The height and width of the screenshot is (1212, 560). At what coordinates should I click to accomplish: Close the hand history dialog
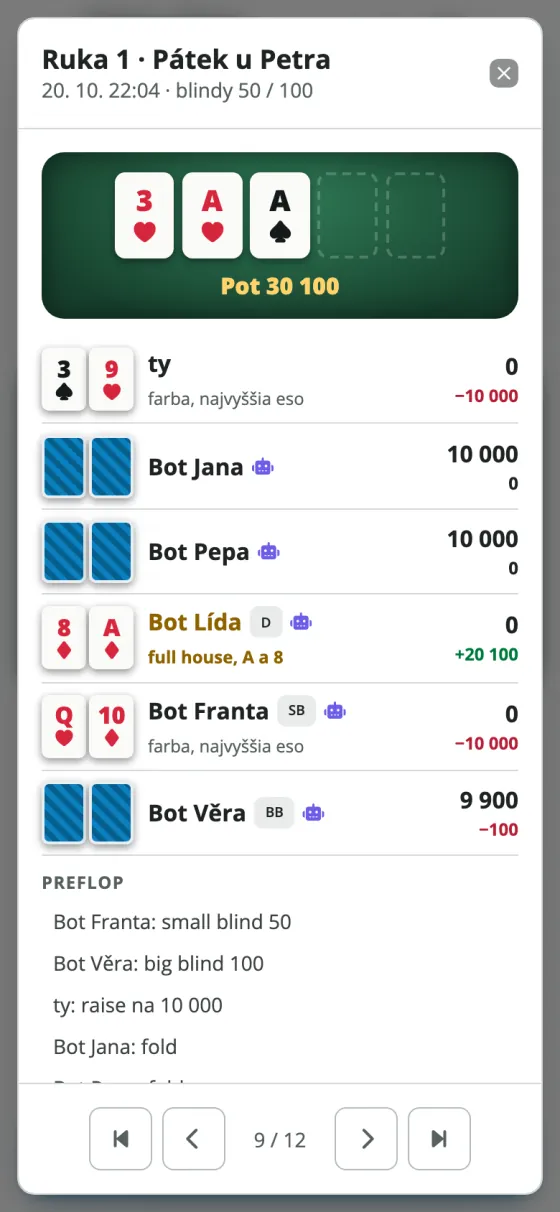(x=504, y=73)
